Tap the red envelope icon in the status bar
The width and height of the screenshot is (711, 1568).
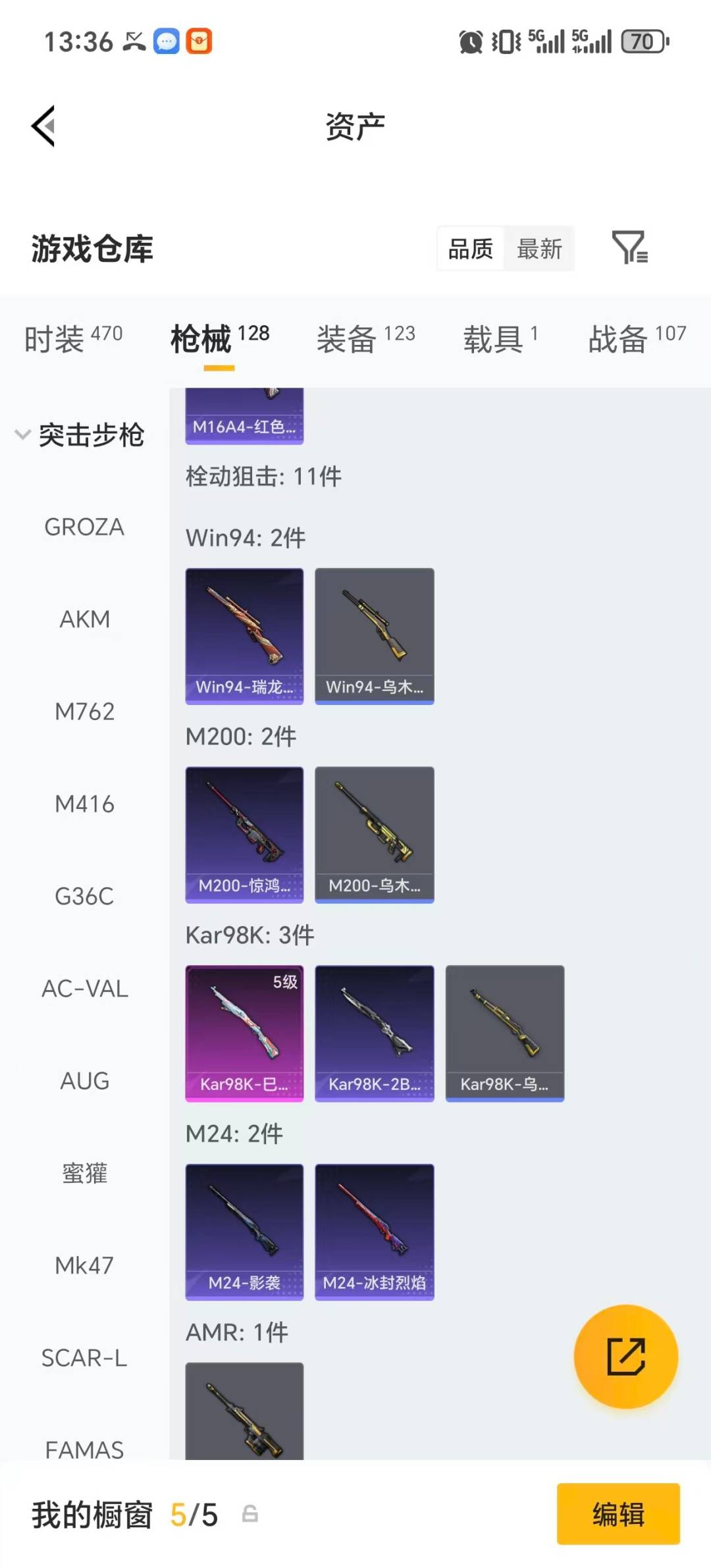pos(199,41)
